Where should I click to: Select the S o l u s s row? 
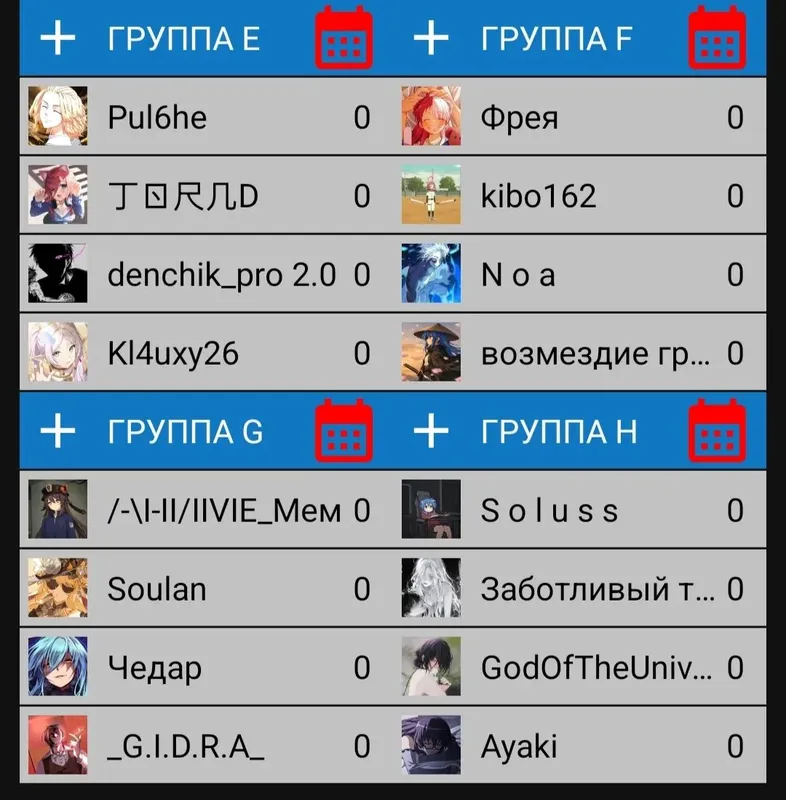573,510
